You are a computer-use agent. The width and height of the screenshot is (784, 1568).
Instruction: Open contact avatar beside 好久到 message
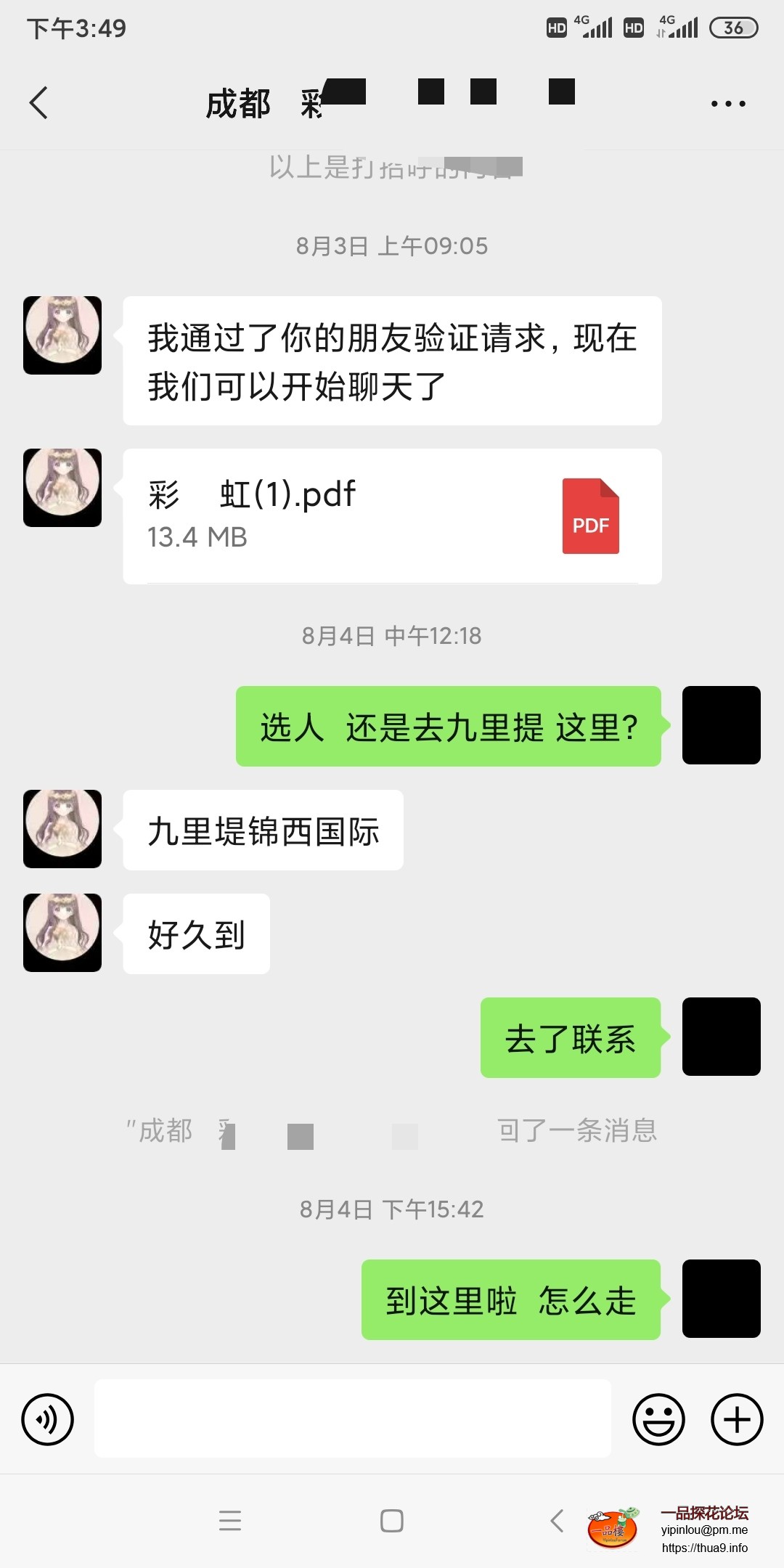[x=62, y=933]
